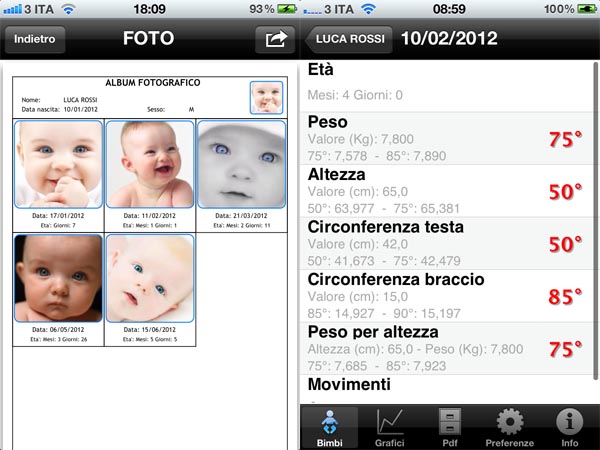The image size is (600, 450).
Task: Switch to the Grafici tab
Action: [x=389, y=428]
